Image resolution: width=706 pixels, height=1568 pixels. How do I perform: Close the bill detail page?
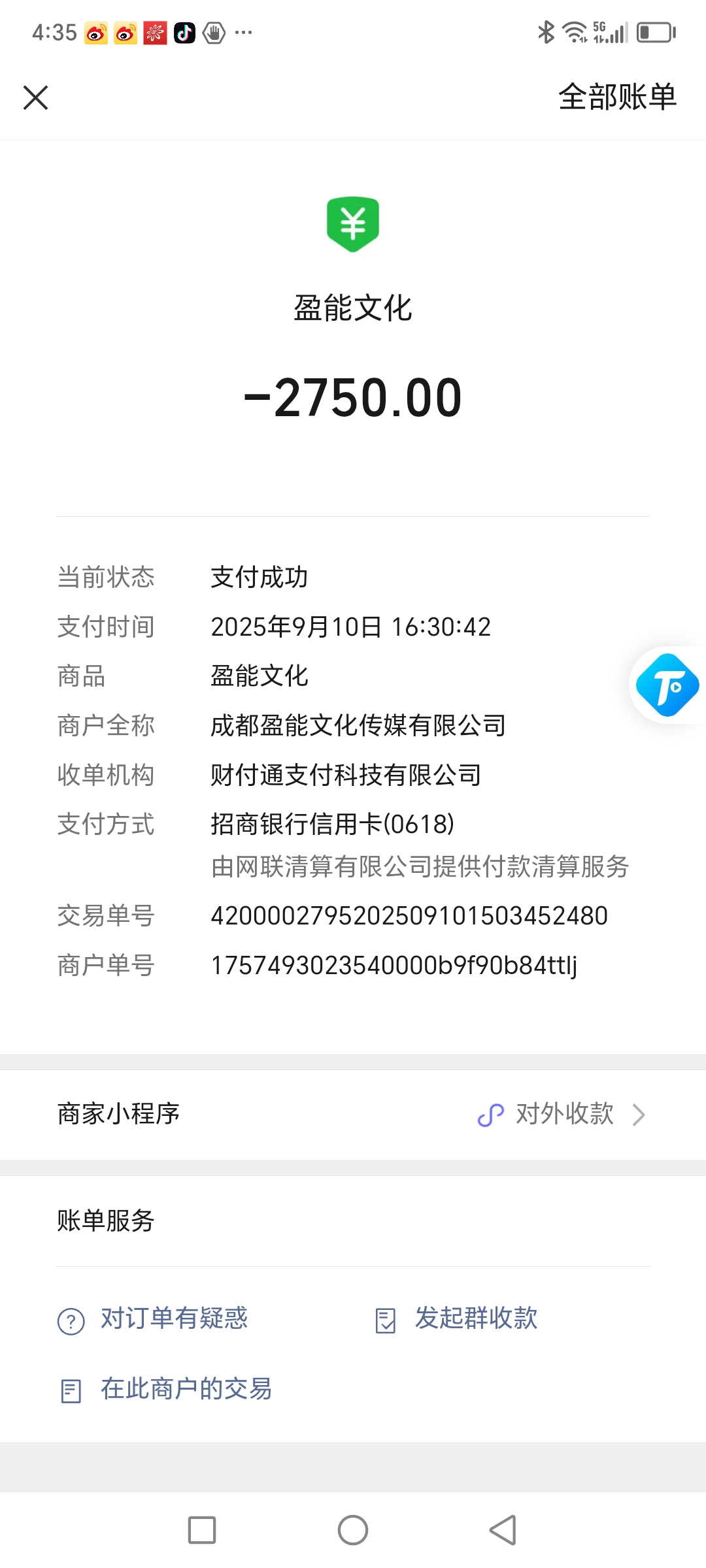tap(36, 98)
